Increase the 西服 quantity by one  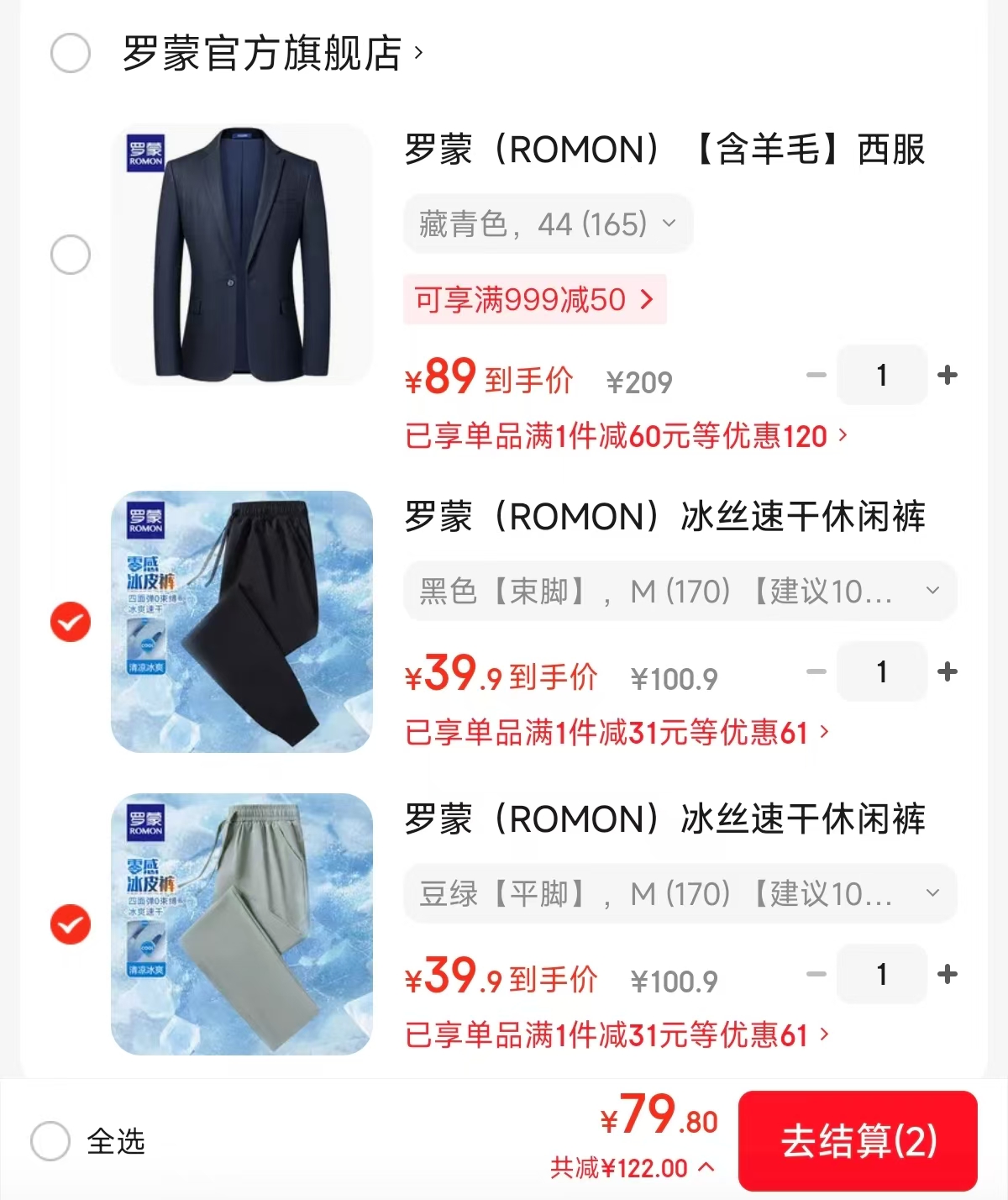[948, 376]
